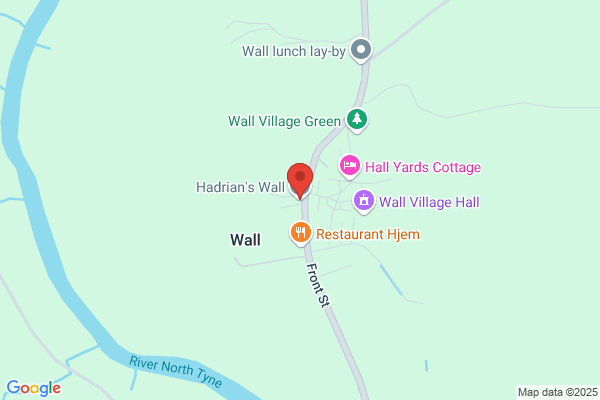Select the Hall Yards Cottage lodging marker

tap(350, 167)
